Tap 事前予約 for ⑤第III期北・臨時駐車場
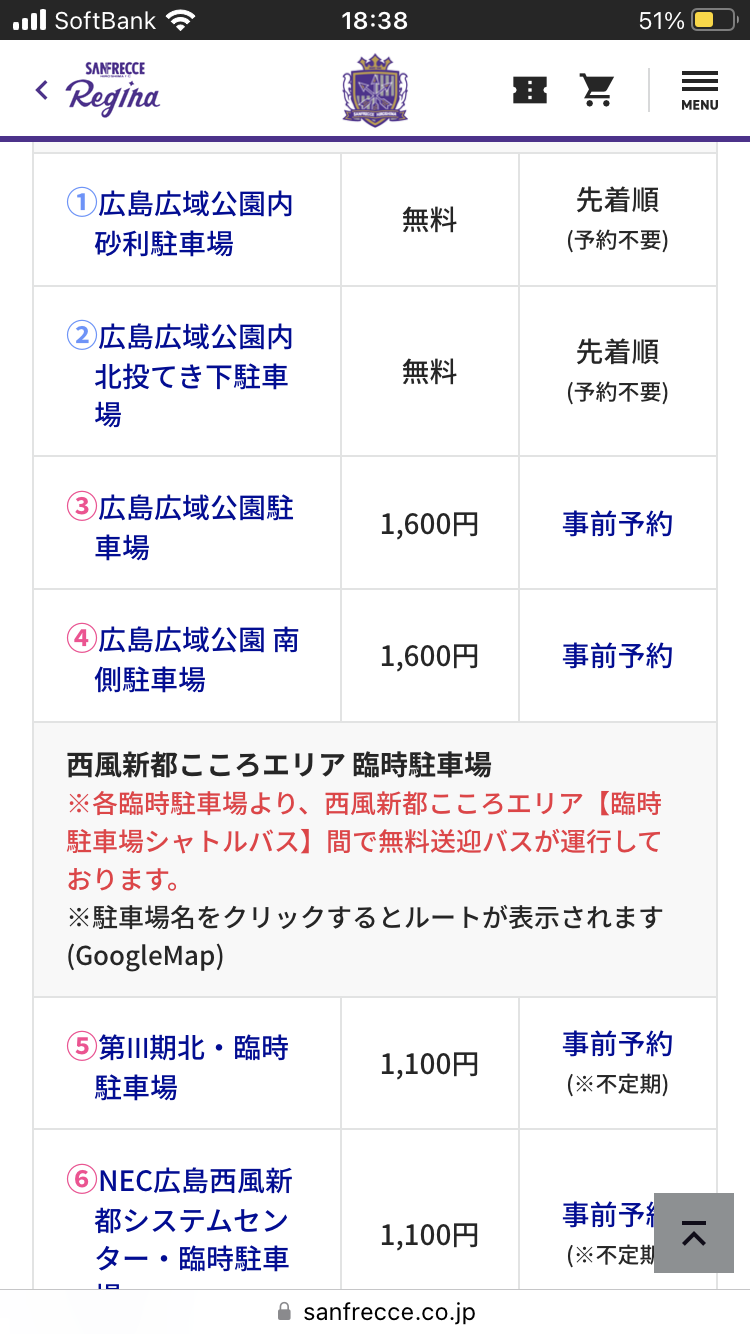Viewport: 750px width, 1334px height. coord(617,1044)
